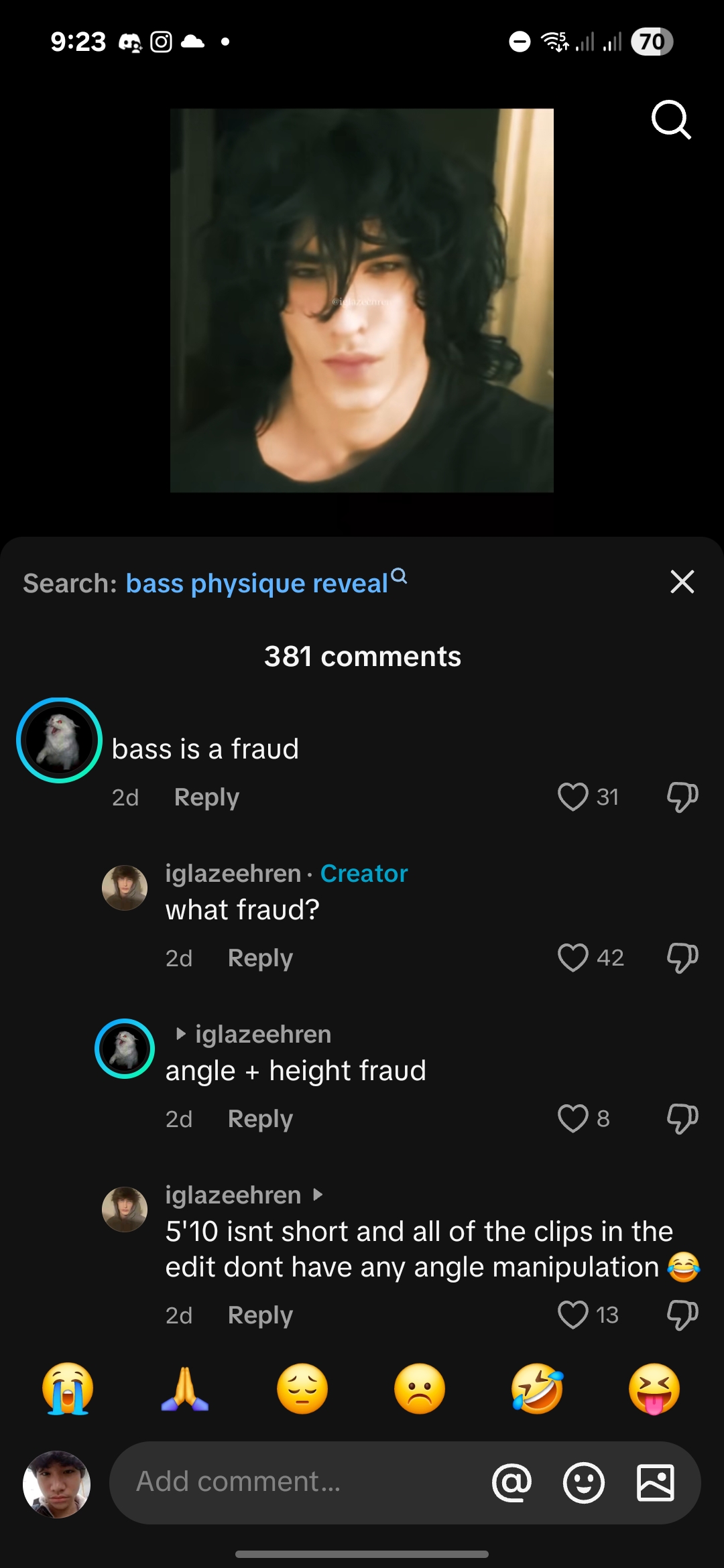The height and width of the screenshot is (1568, 724).
Task: Dislike the "bass is a fraud" comment
Action: (682, 797)
